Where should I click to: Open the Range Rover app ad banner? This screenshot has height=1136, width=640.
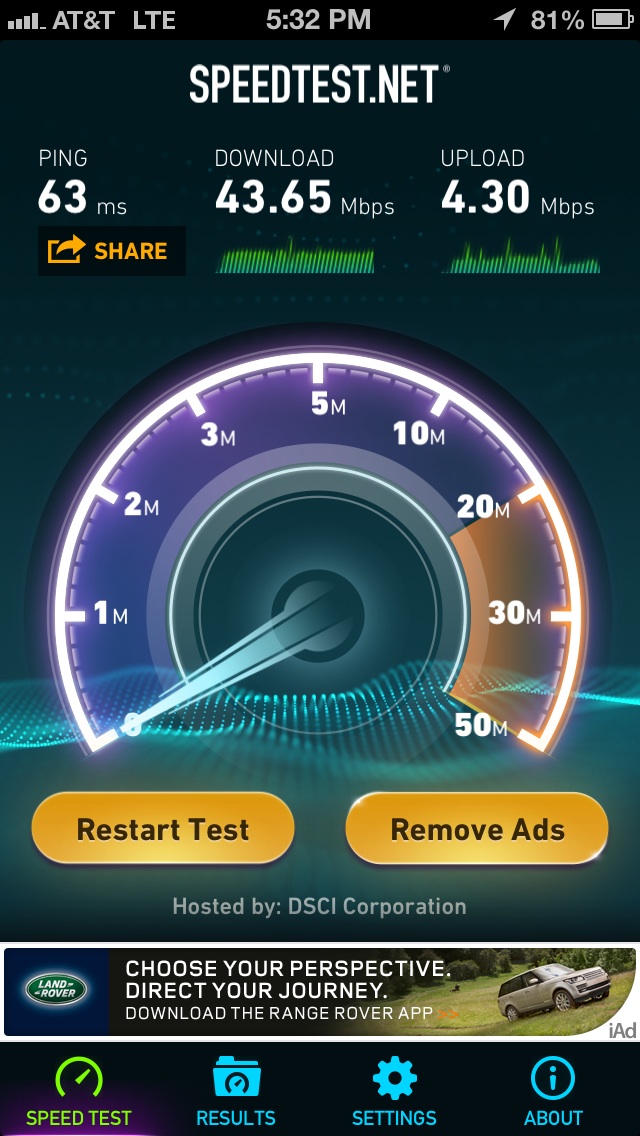[x=320, y=992]
